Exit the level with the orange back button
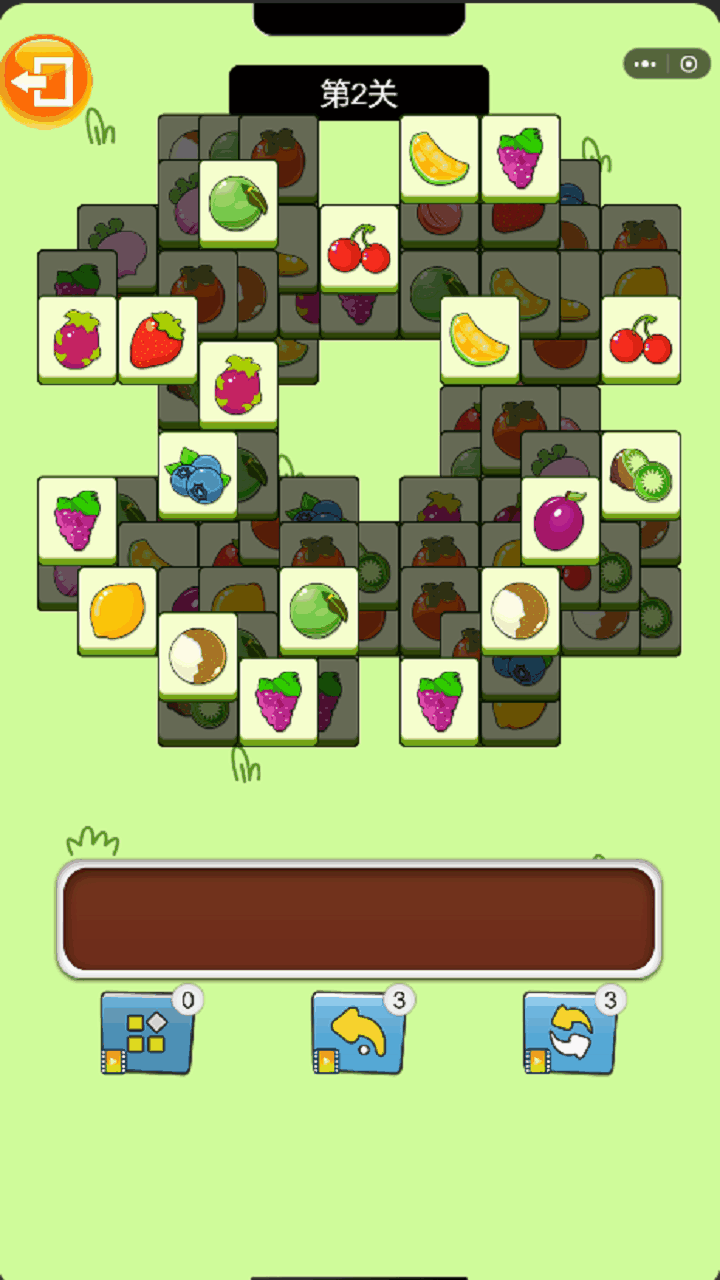Screen dimensions: 720x1280 (46, 81)
